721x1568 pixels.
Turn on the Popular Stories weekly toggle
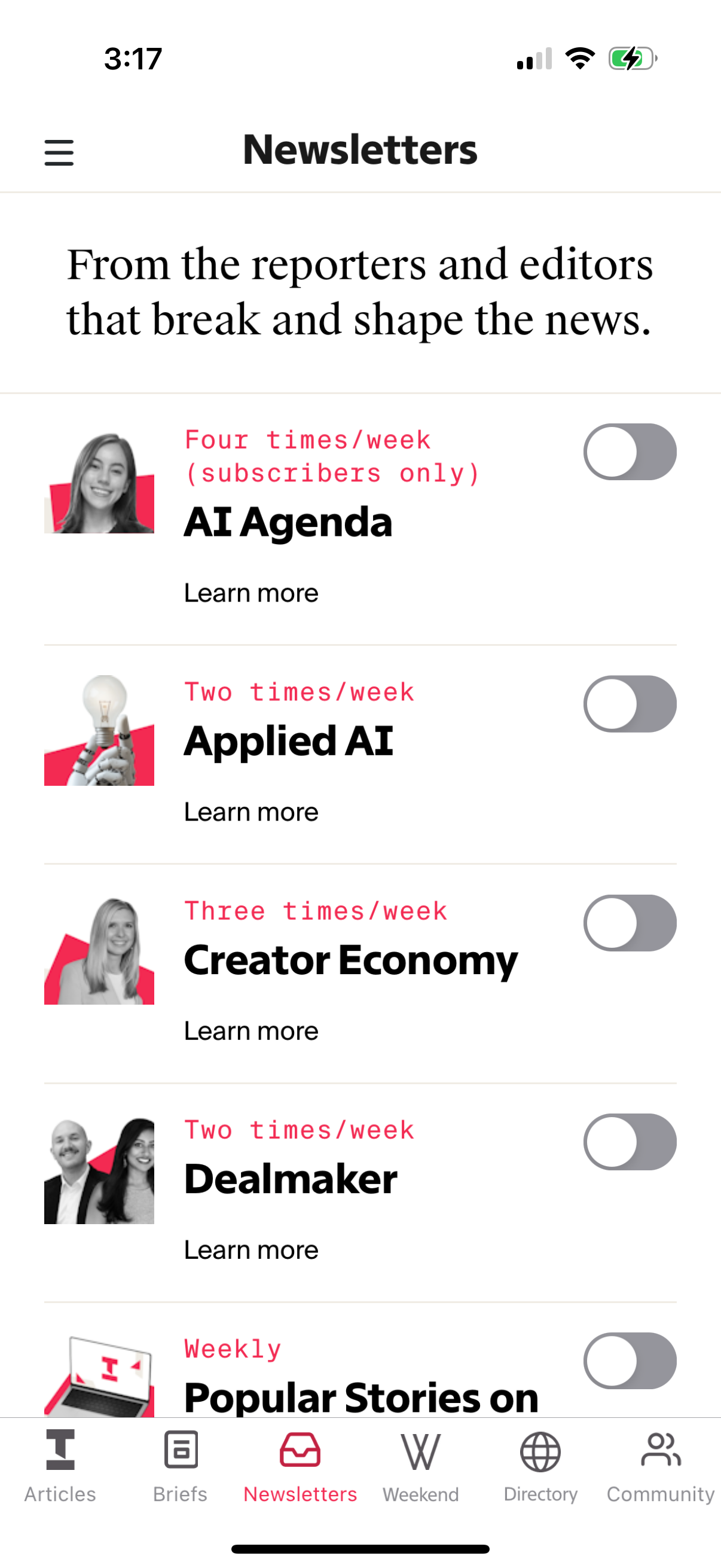point(630,1362)
